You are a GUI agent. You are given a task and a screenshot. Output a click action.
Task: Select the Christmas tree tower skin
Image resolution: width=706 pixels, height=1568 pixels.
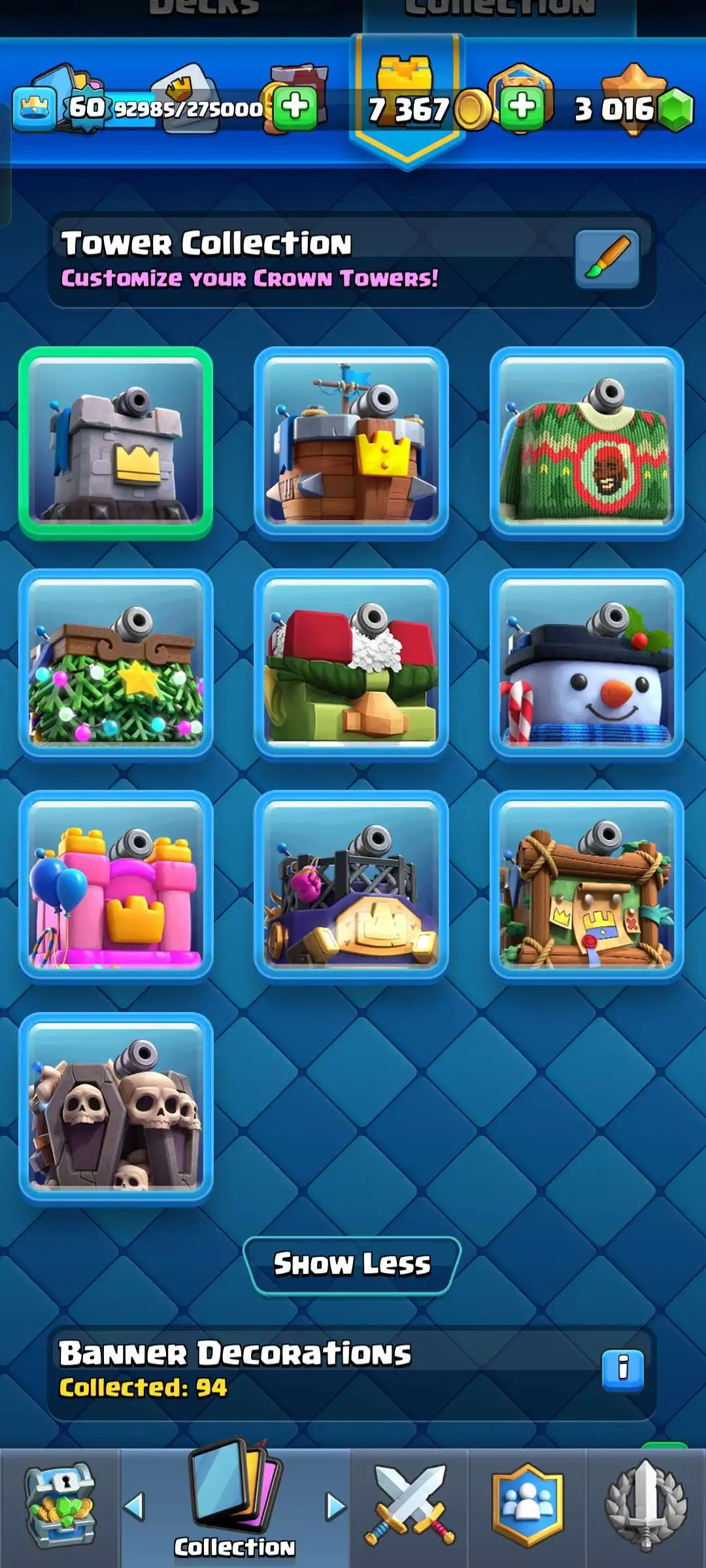(x=116, y=664)
